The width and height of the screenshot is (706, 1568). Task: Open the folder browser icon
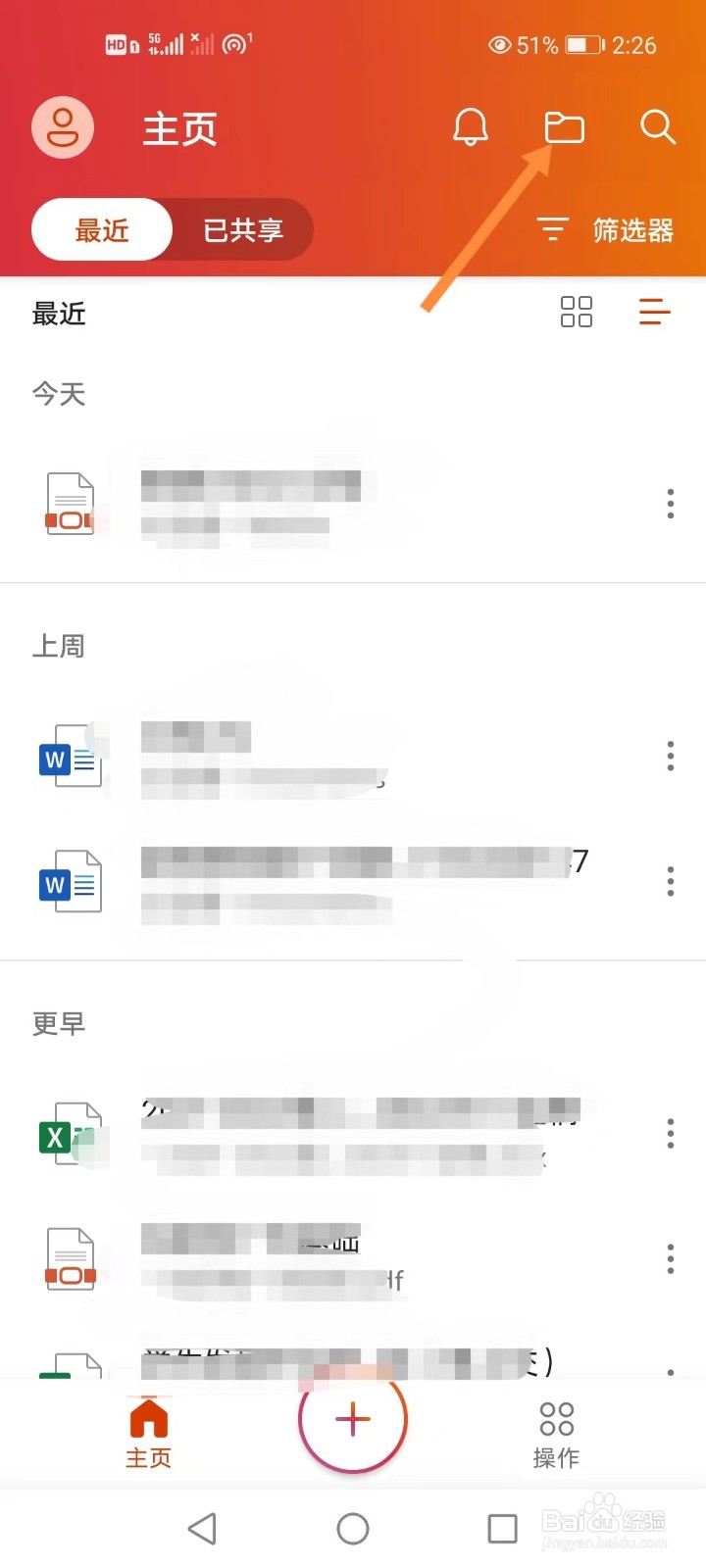[564, 126]
